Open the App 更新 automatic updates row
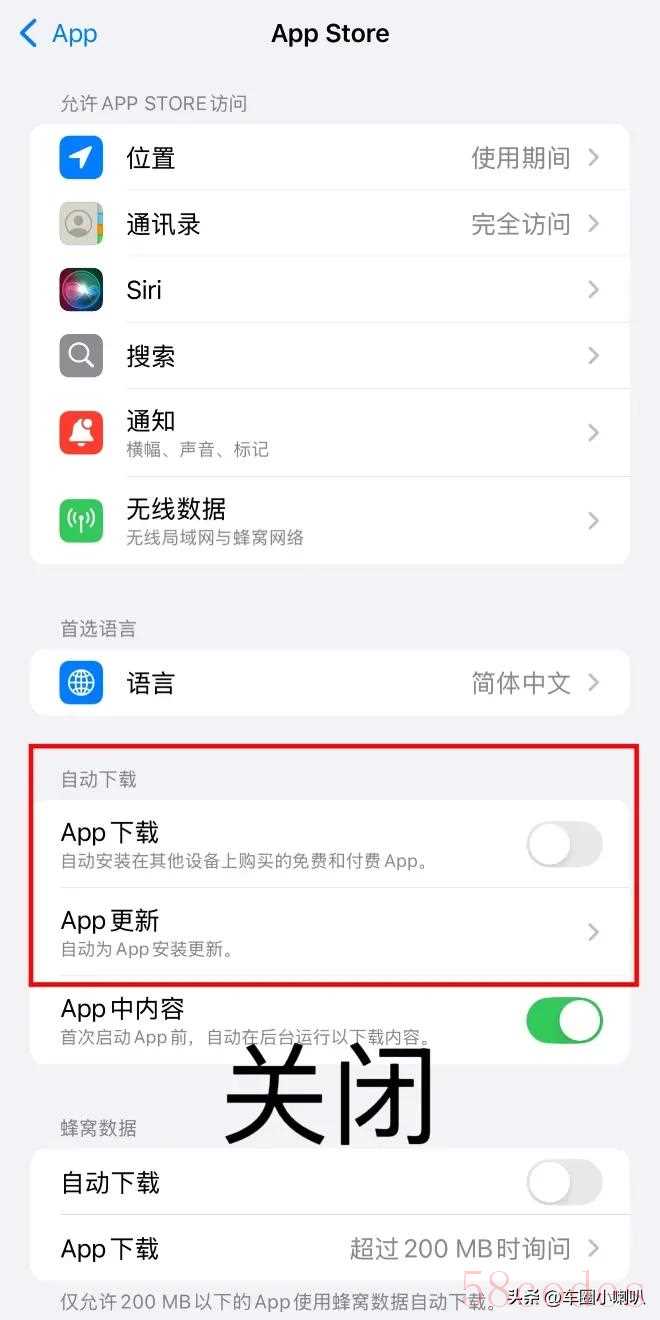Image resolution: width=660 pixels, height=1320 pixels. point(330,932)
